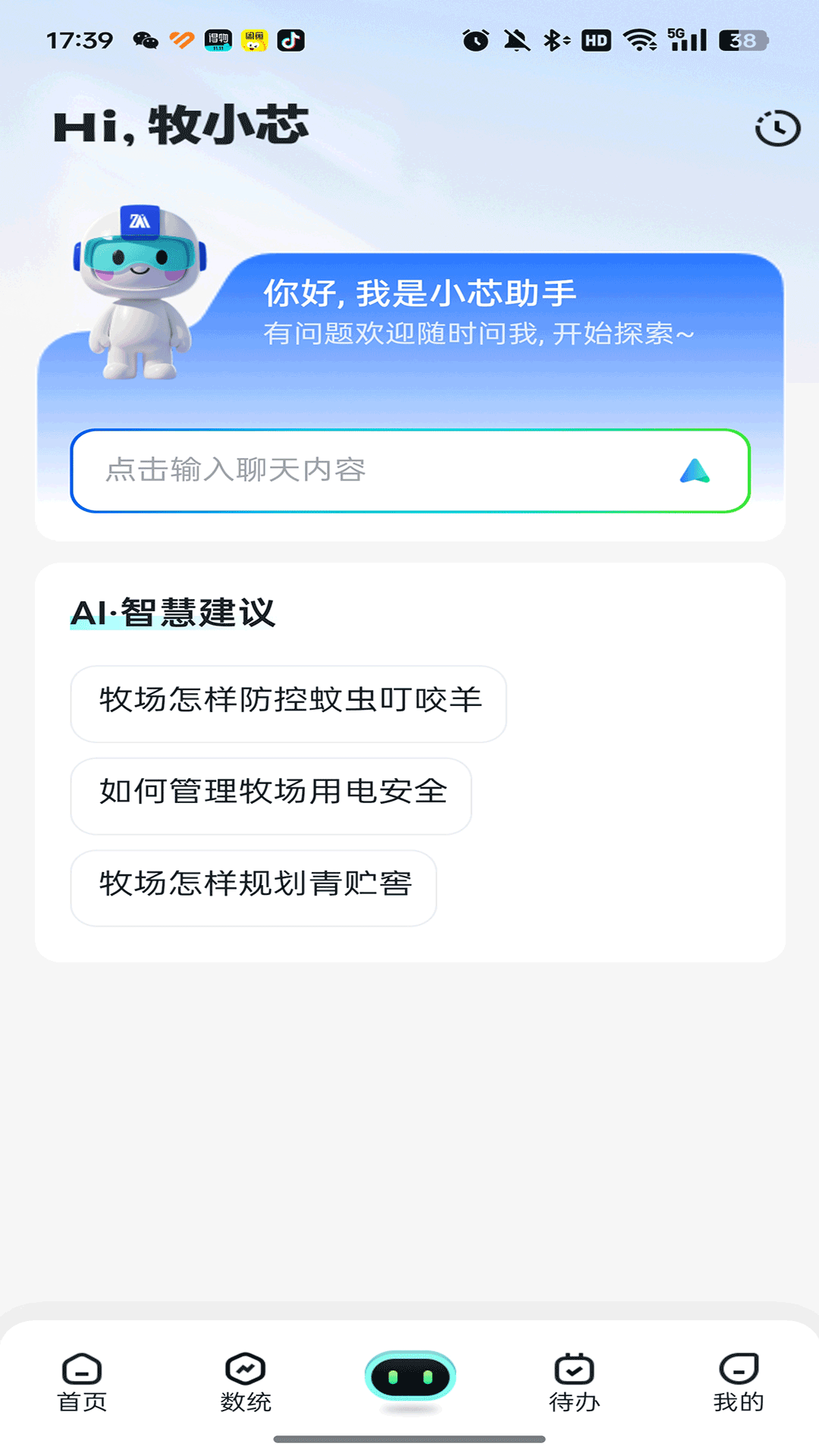Ask about 牧场怎样防控蚊虫叮咬羊

(288, 704)
